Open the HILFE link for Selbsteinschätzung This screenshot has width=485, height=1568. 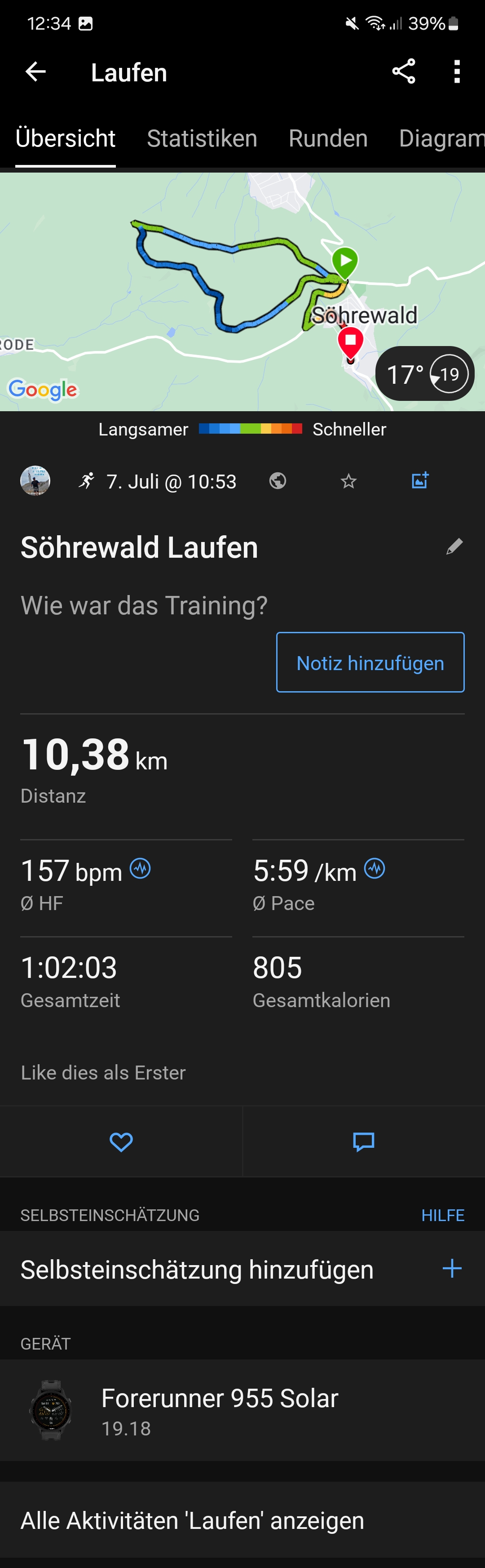(442, 1215)
